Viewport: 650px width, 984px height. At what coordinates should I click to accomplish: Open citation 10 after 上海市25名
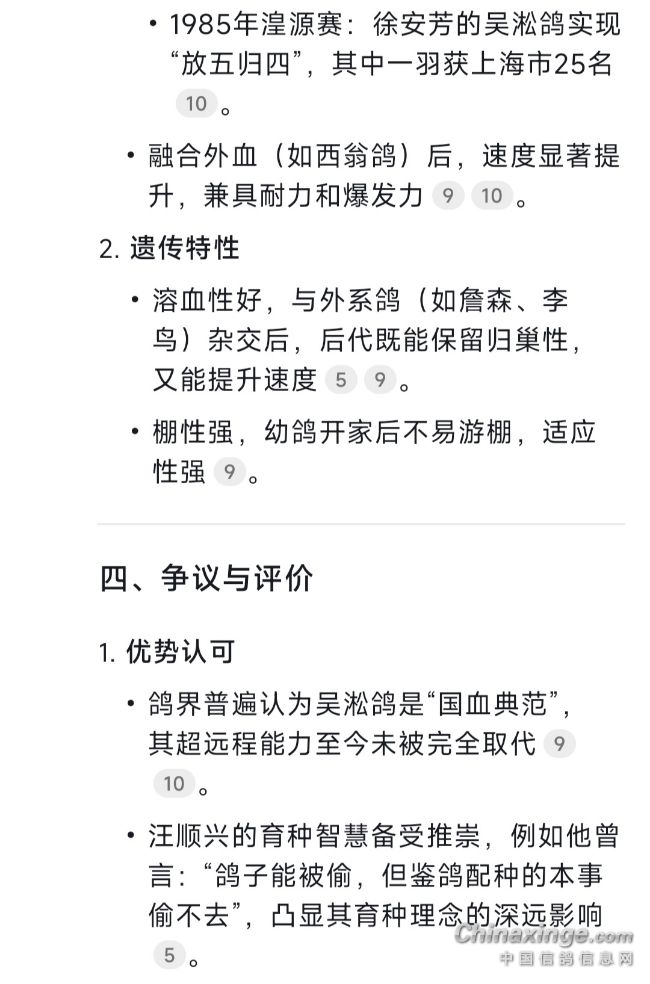tap(196, 103)
